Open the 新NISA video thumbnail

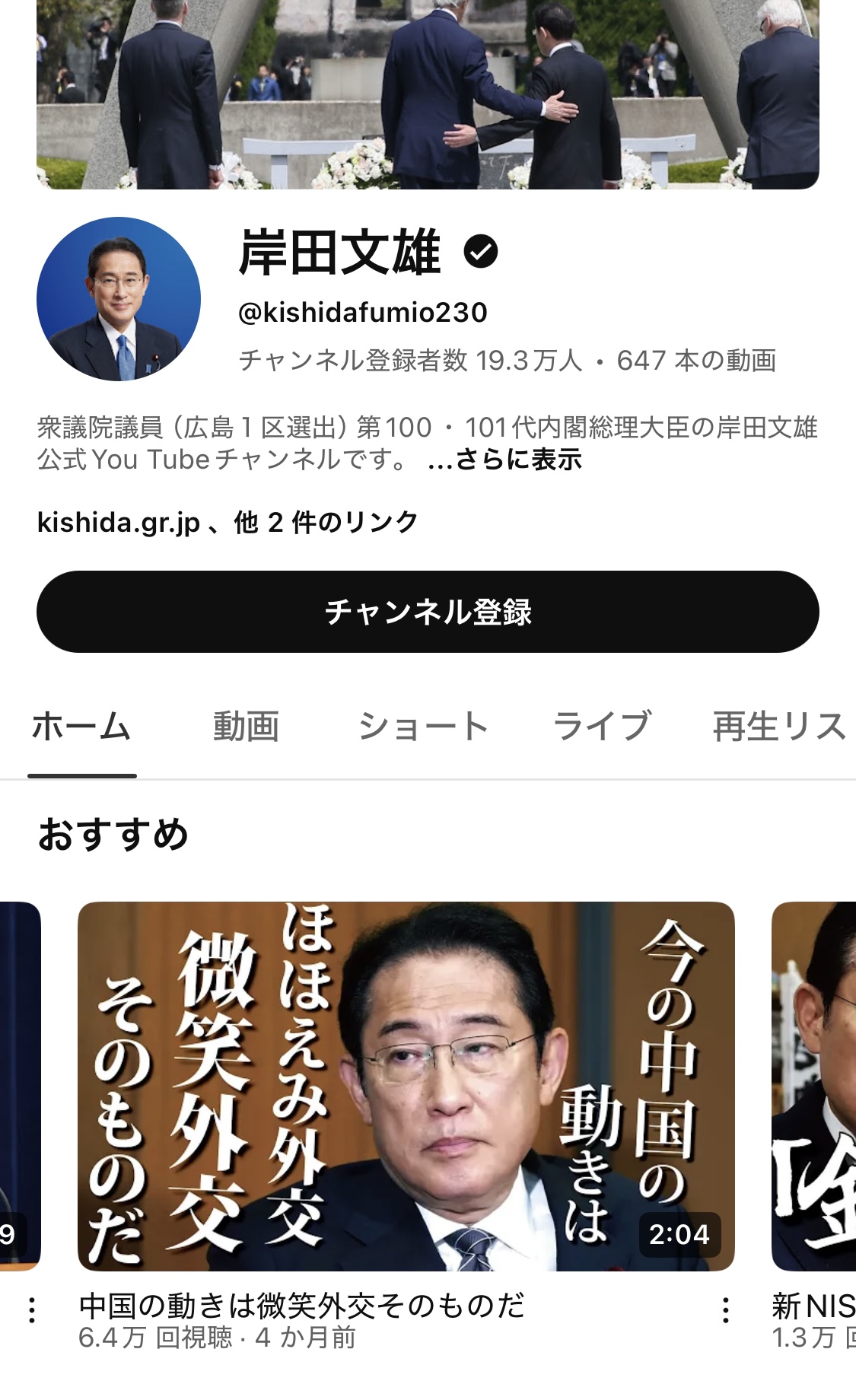[814, 1086]
